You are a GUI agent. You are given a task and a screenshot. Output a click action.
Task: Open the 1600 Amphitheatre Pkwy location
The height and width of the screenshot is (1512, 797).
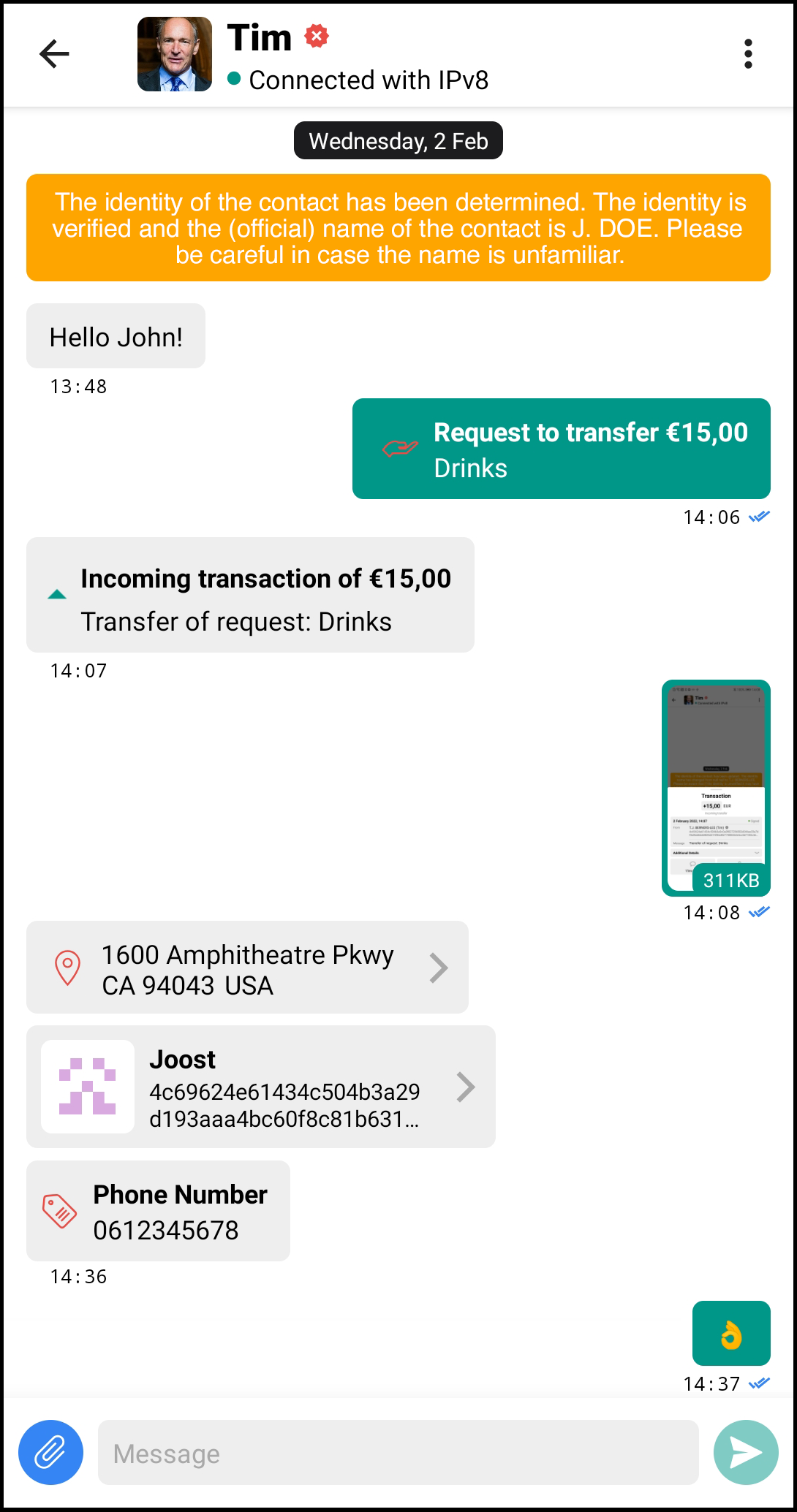(x=247, y=968)
